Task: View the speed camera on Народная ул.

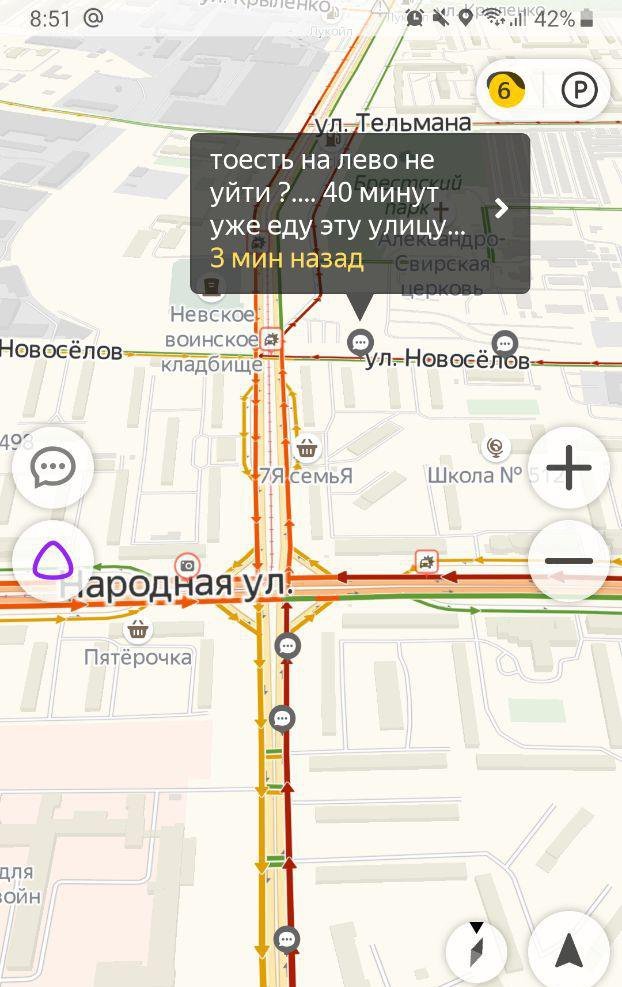Action: point(187,565)
